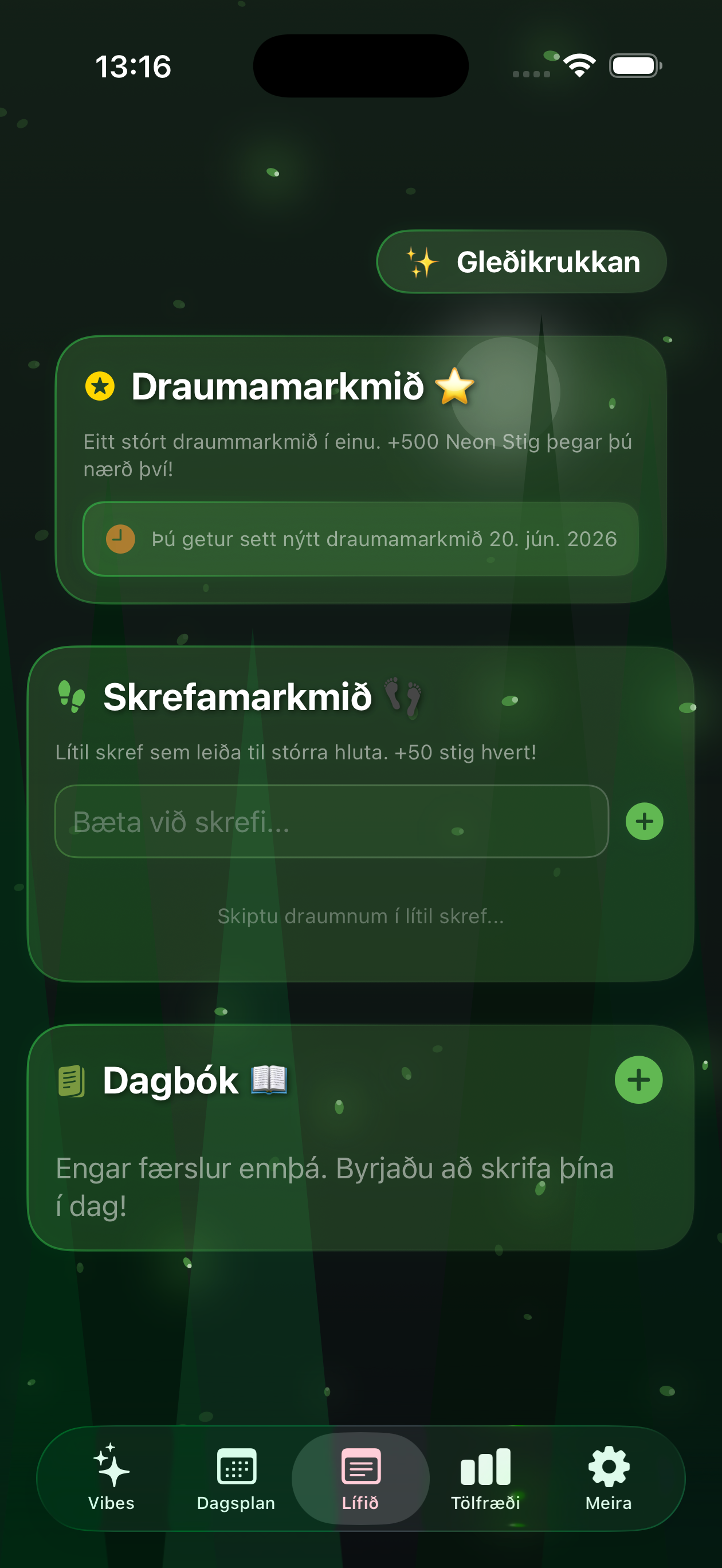The image size is (722, 1568).
Task: Open the Meira settings gear
Action: click(609, 1465)
